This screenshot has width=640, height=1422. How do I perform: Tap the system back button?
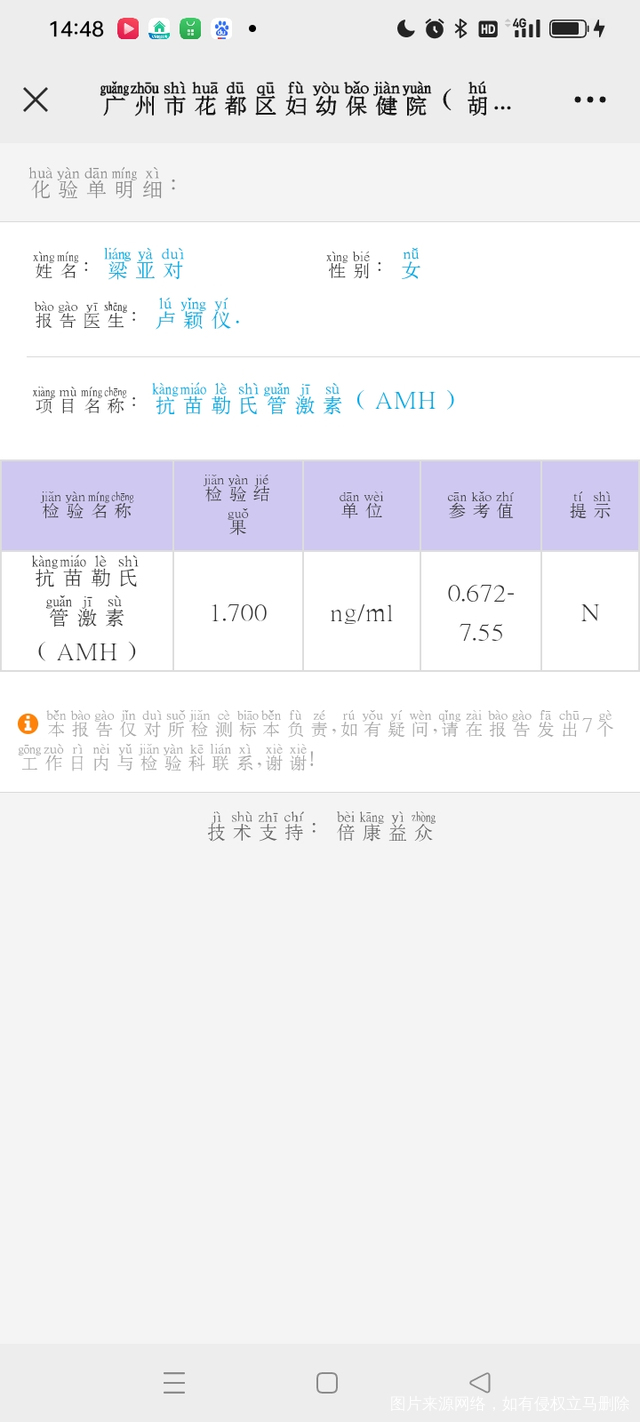(480, 1382)
